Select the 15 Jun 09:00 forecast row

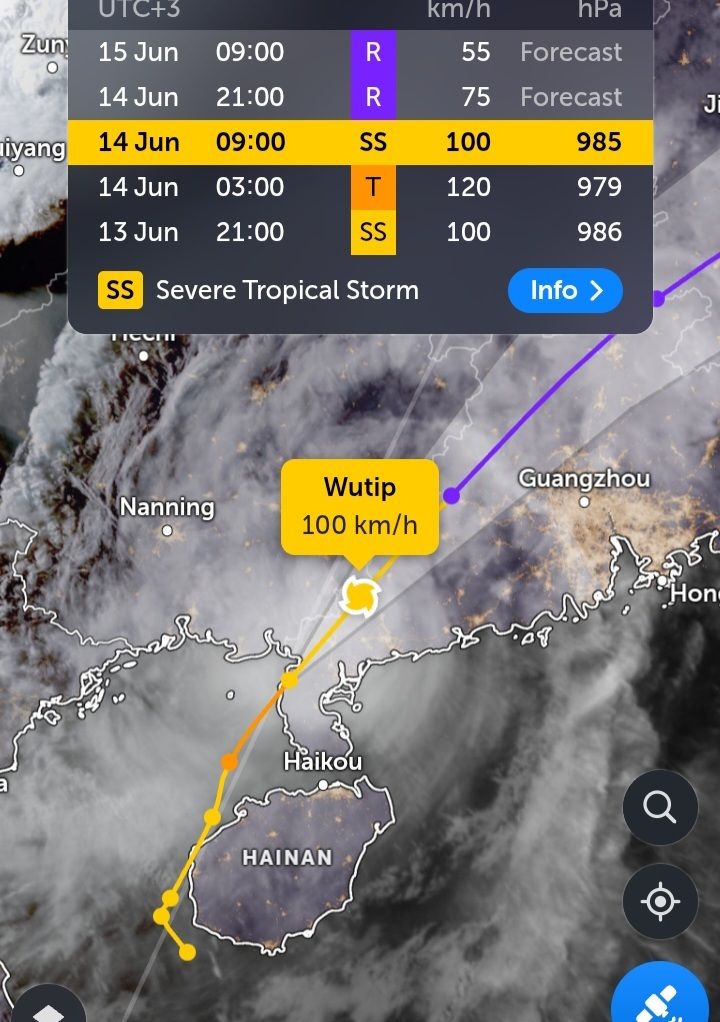coord(360,52)
